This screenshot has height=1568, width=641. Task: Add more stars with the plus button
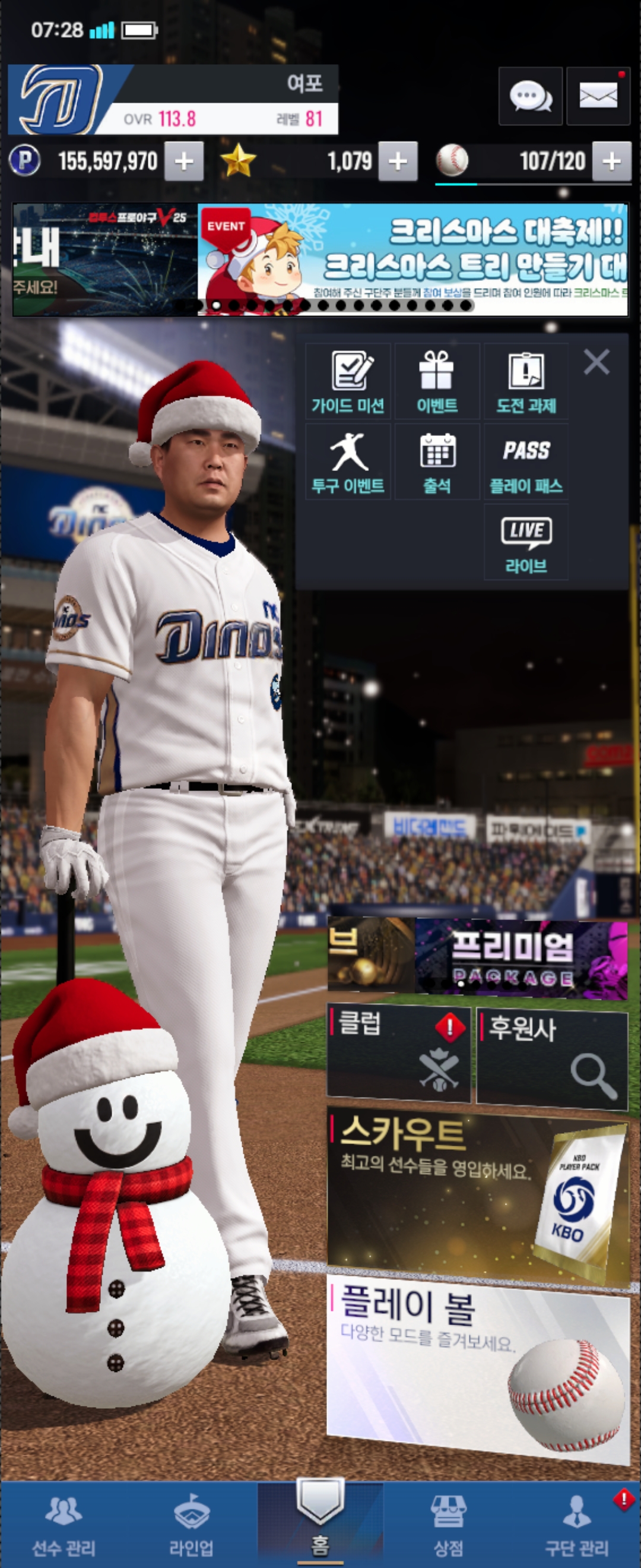point(398,162)
